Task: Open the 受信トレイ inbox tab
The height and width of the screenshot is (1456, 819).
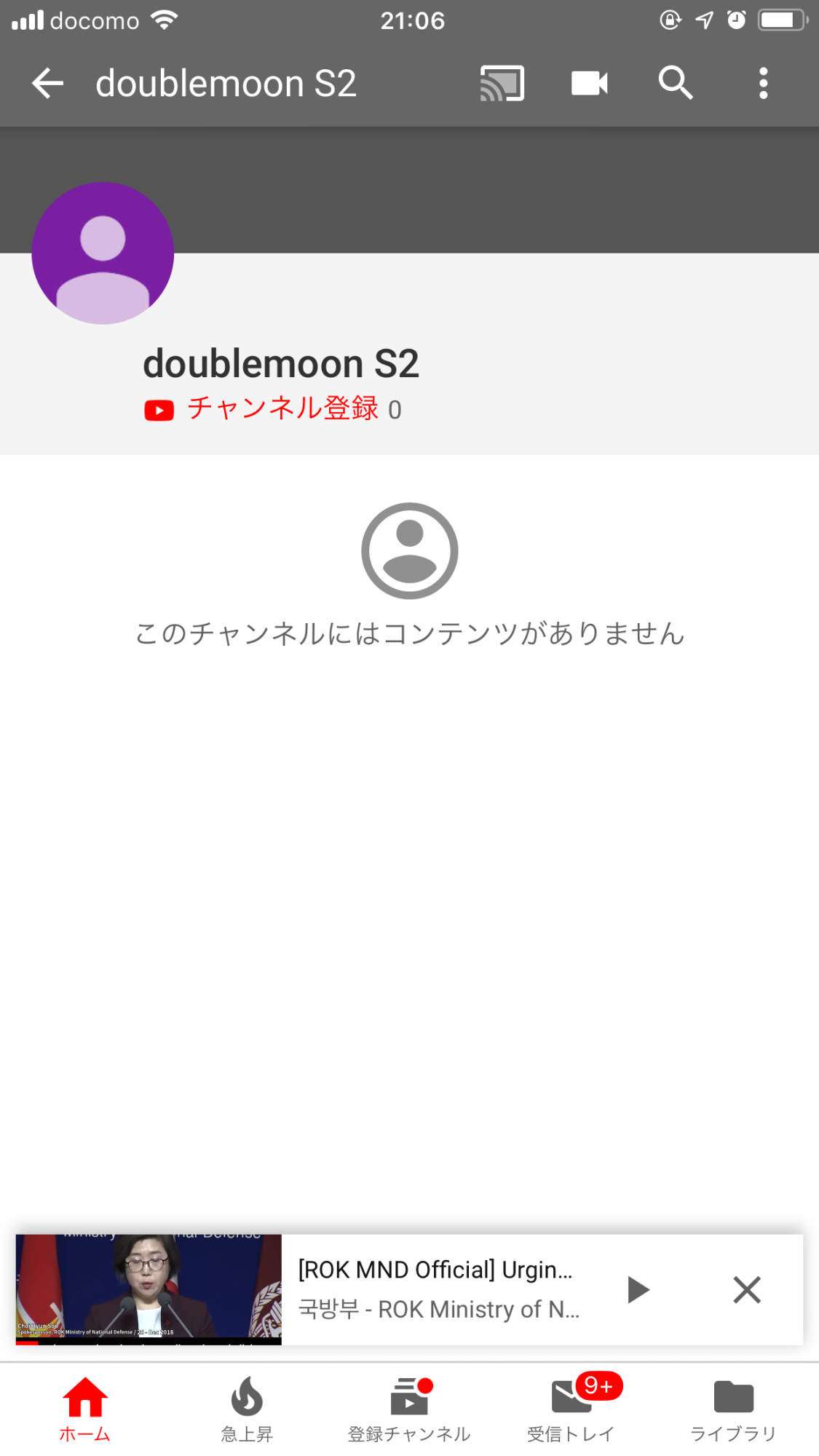Action: coord(571,1410)
